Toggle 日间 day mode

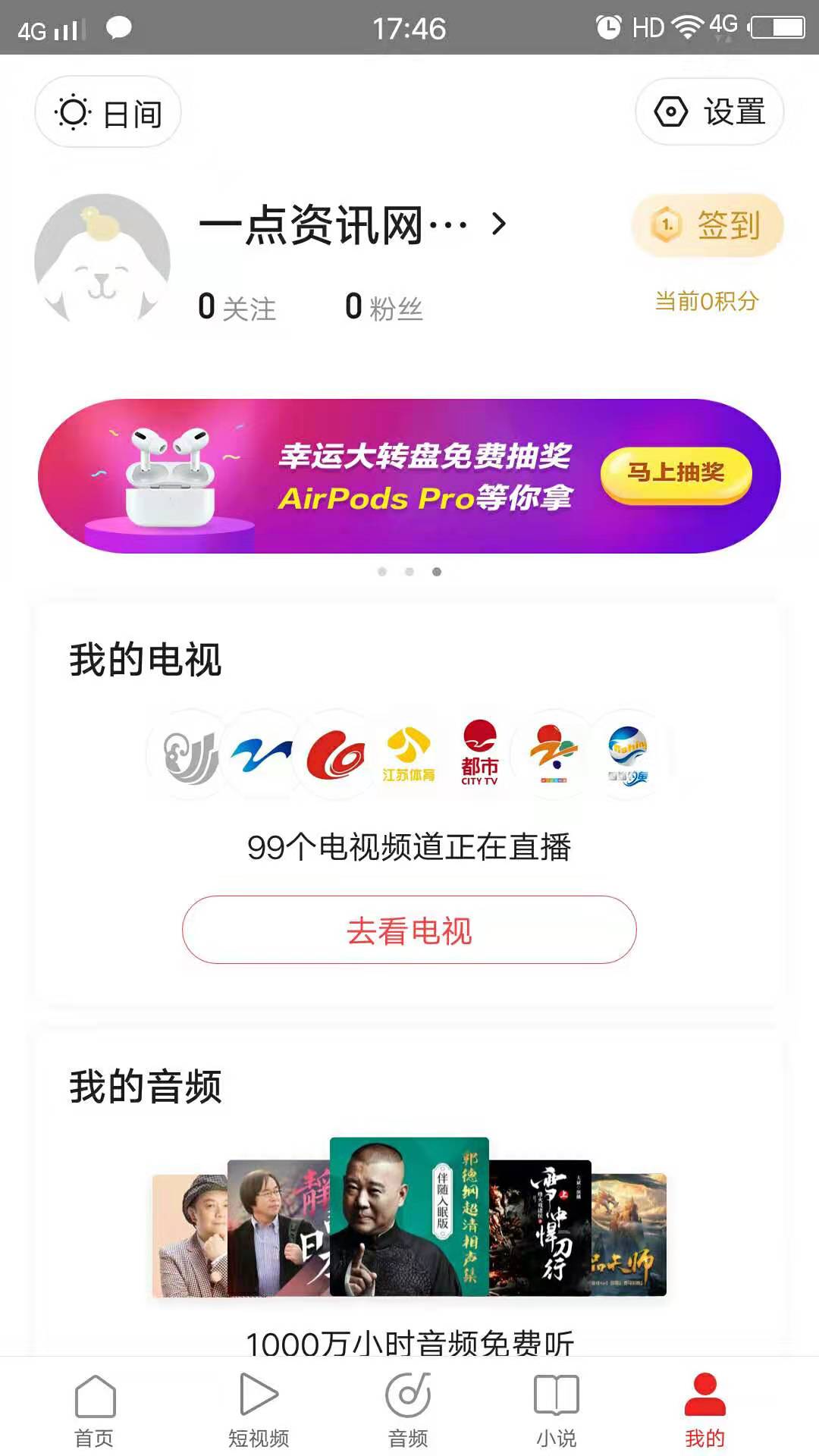coord(107,111)
